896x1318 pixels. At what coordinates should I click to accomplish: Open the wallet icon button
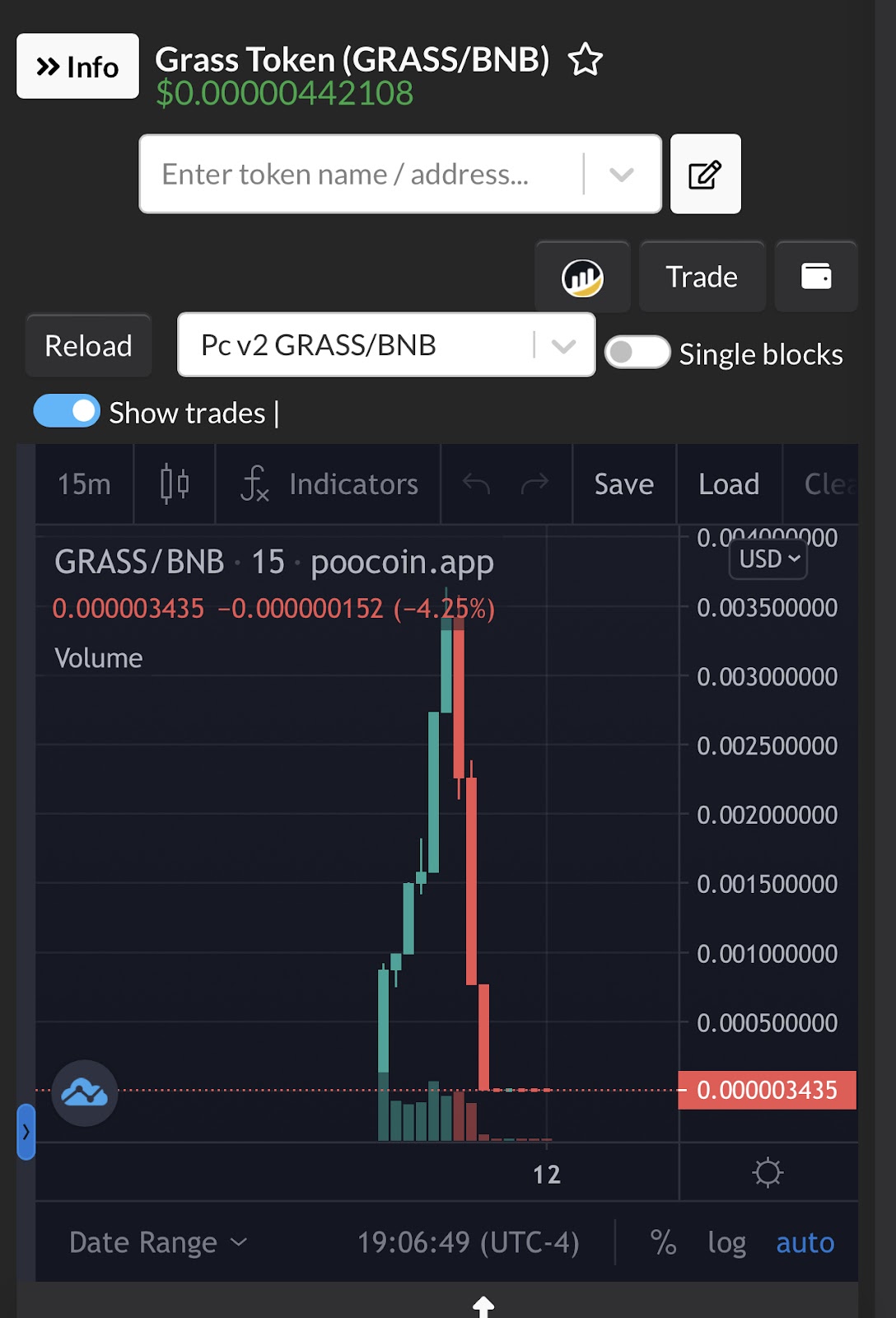coord(816,277)
